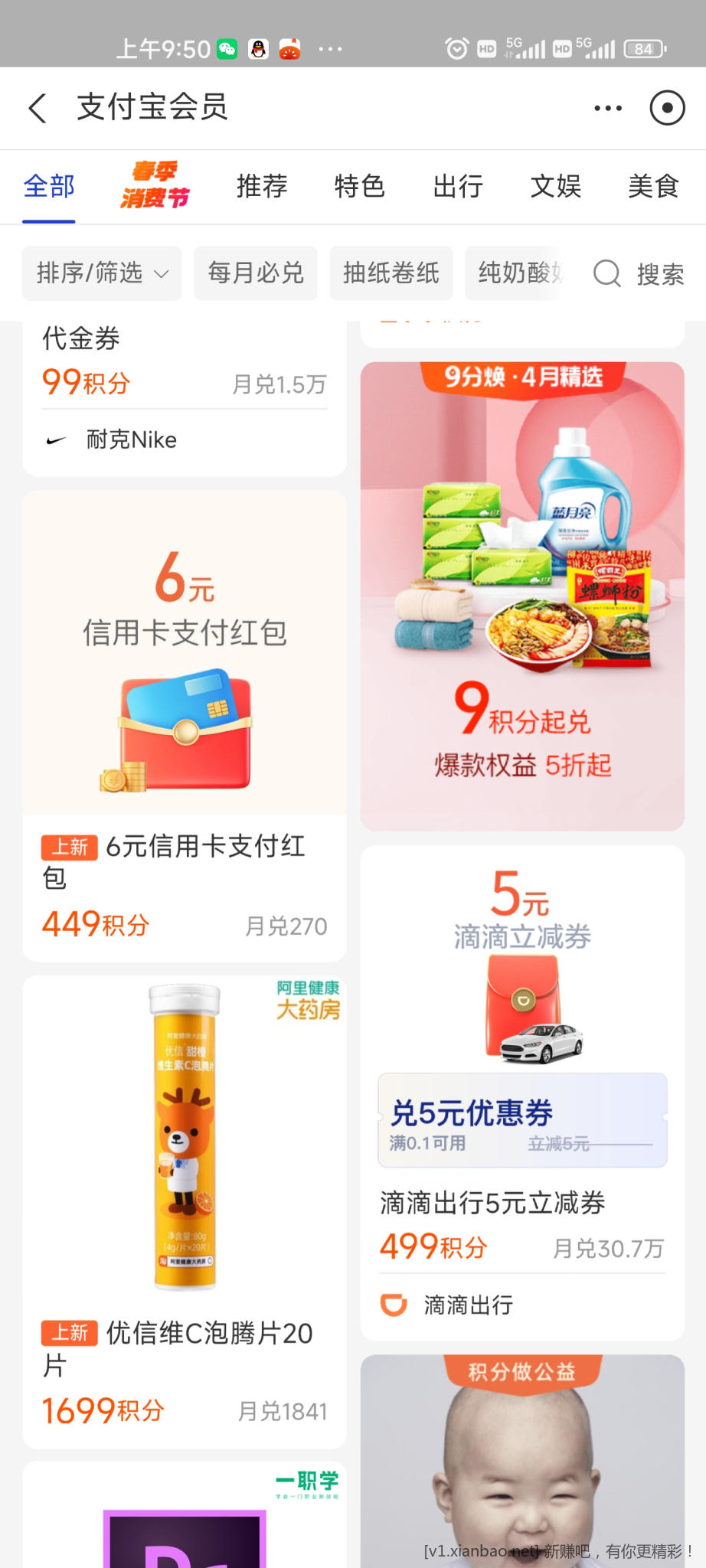Filter by the 每月必兑 chip

(256, 273)
